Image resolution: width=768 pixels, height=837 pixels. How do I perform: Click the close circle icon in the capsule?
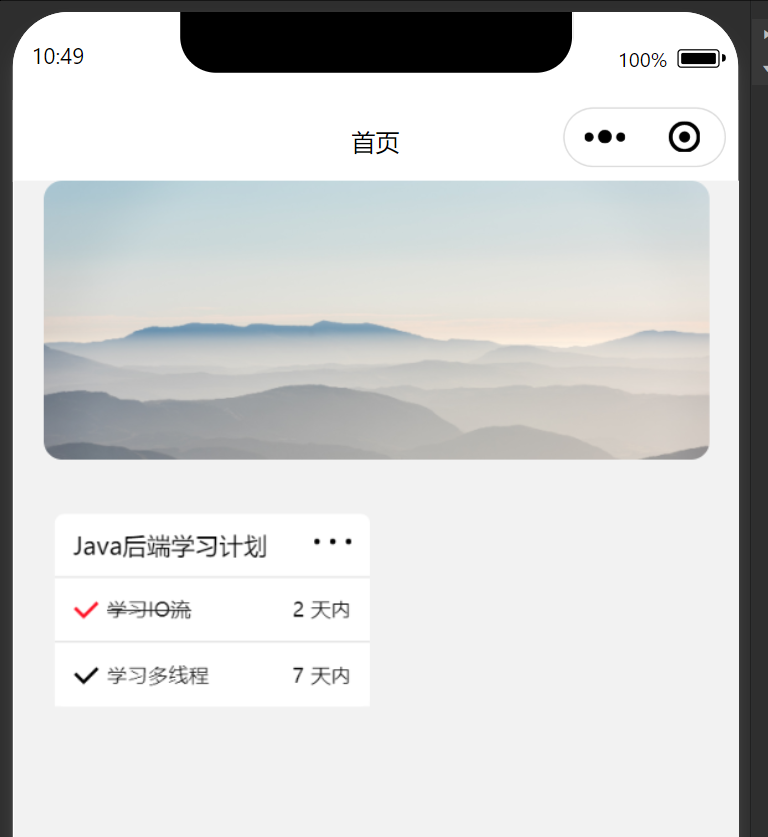click(x=684, y=137)
